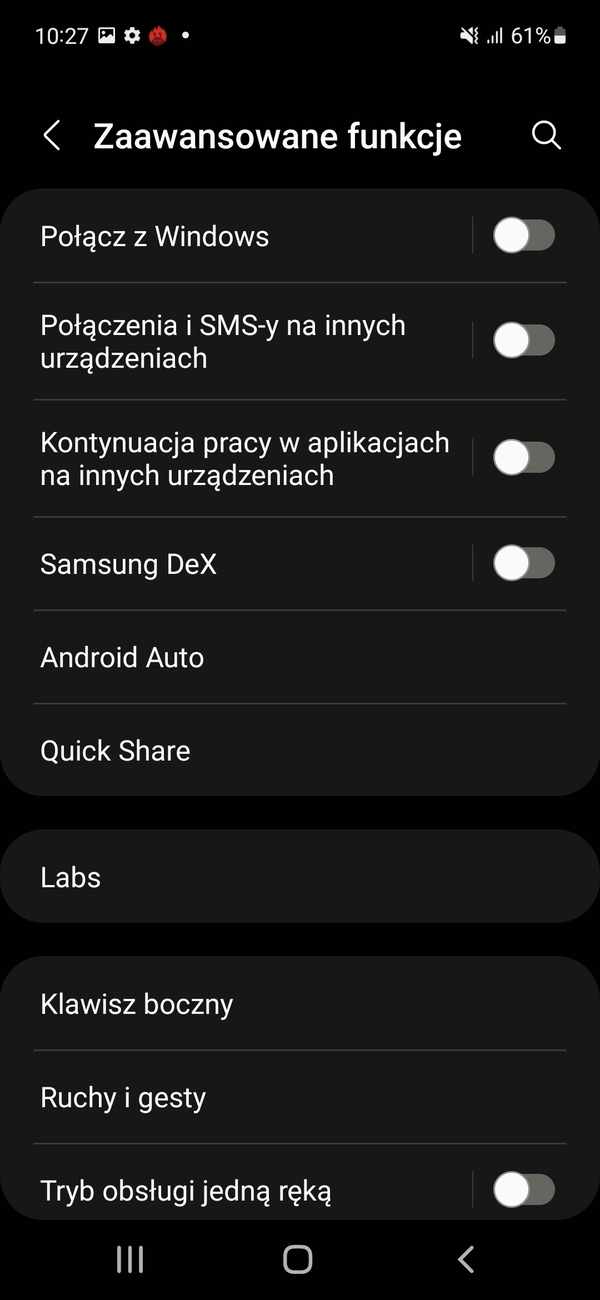Go back from Zaawansowane funkcje
Image resolution: width=600 pixels, height=1300 pixels.
click(52, 136)
